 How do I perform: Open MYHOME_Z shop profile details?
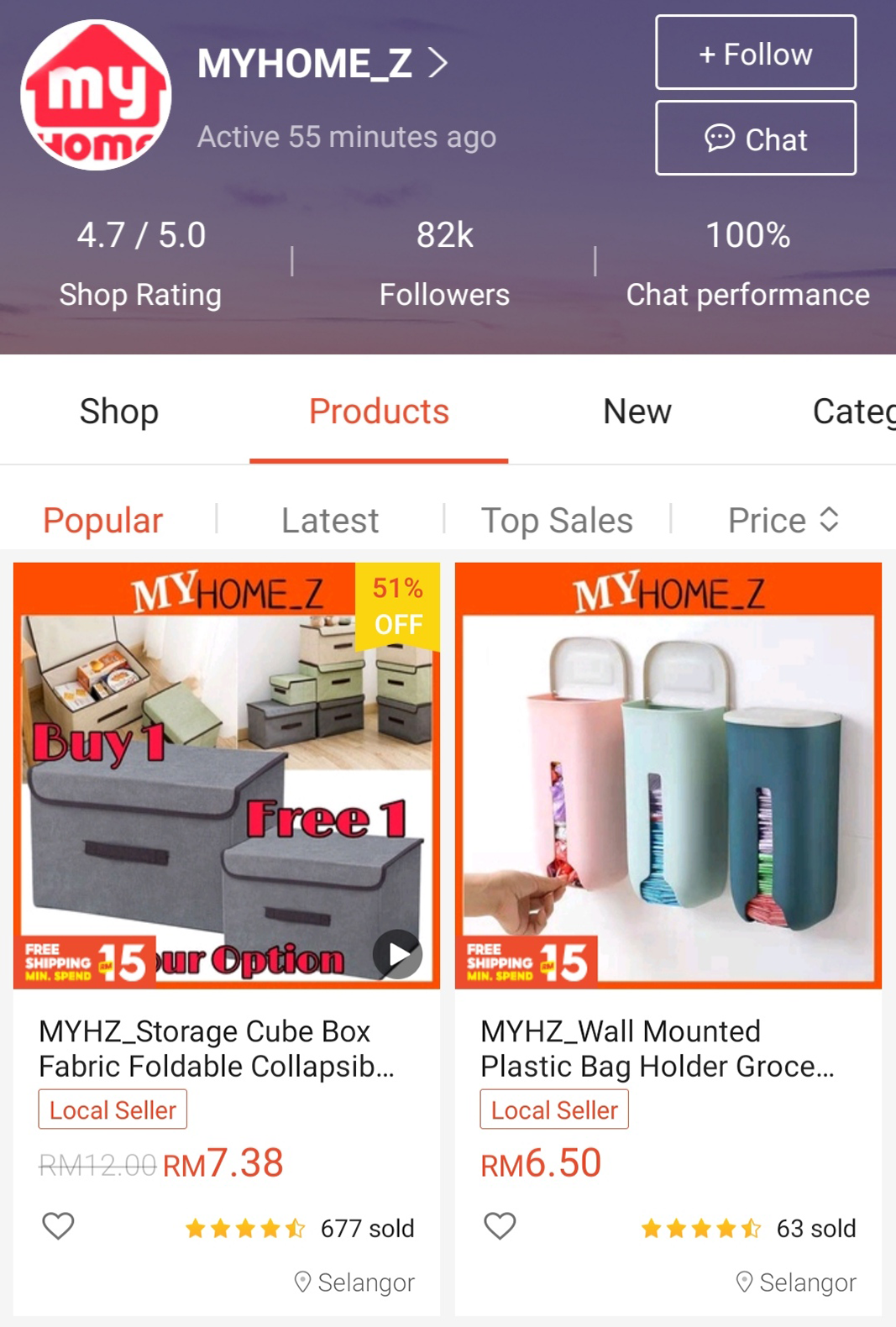pos(323,64)
